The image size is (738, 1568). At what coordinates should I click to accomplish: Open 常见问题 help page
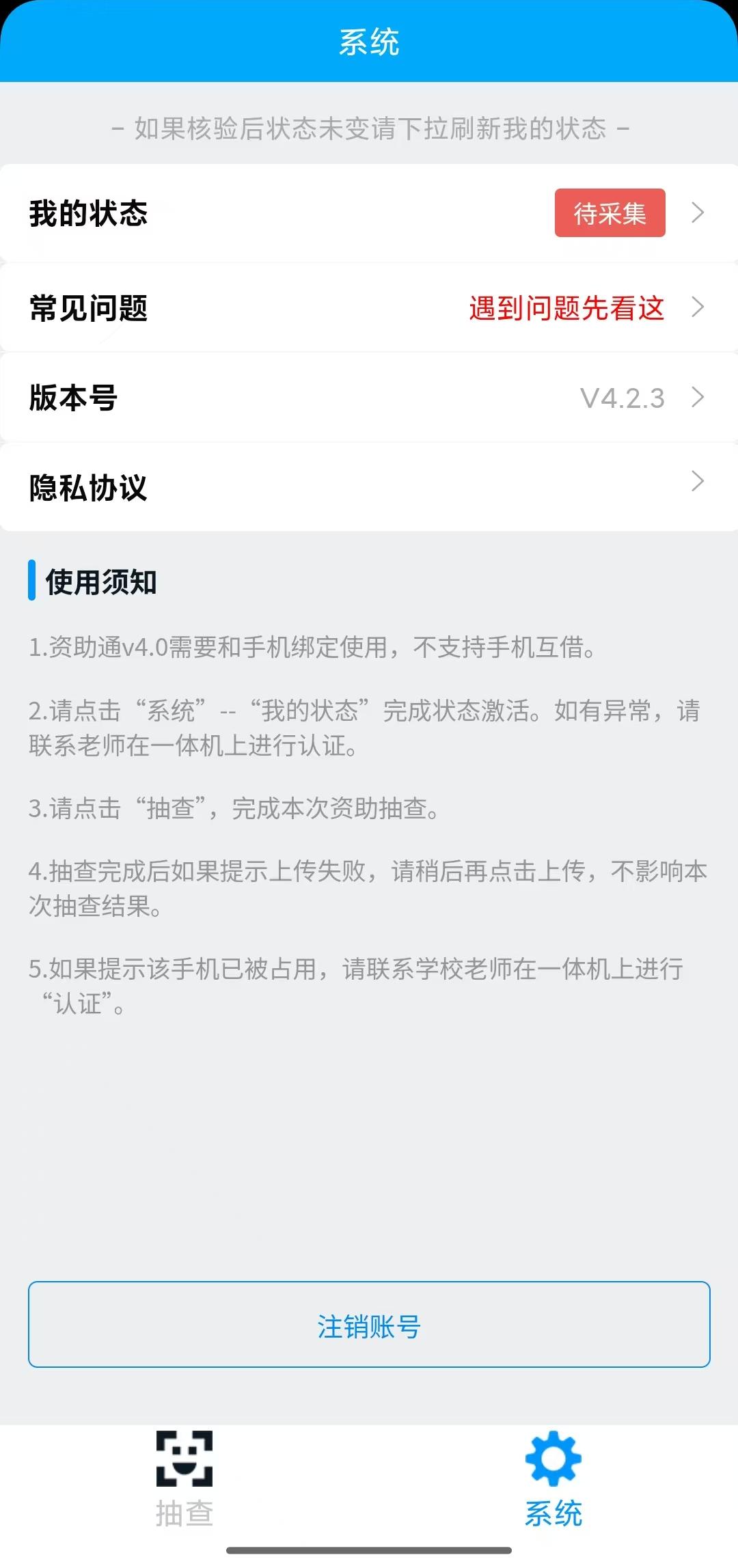369,307
